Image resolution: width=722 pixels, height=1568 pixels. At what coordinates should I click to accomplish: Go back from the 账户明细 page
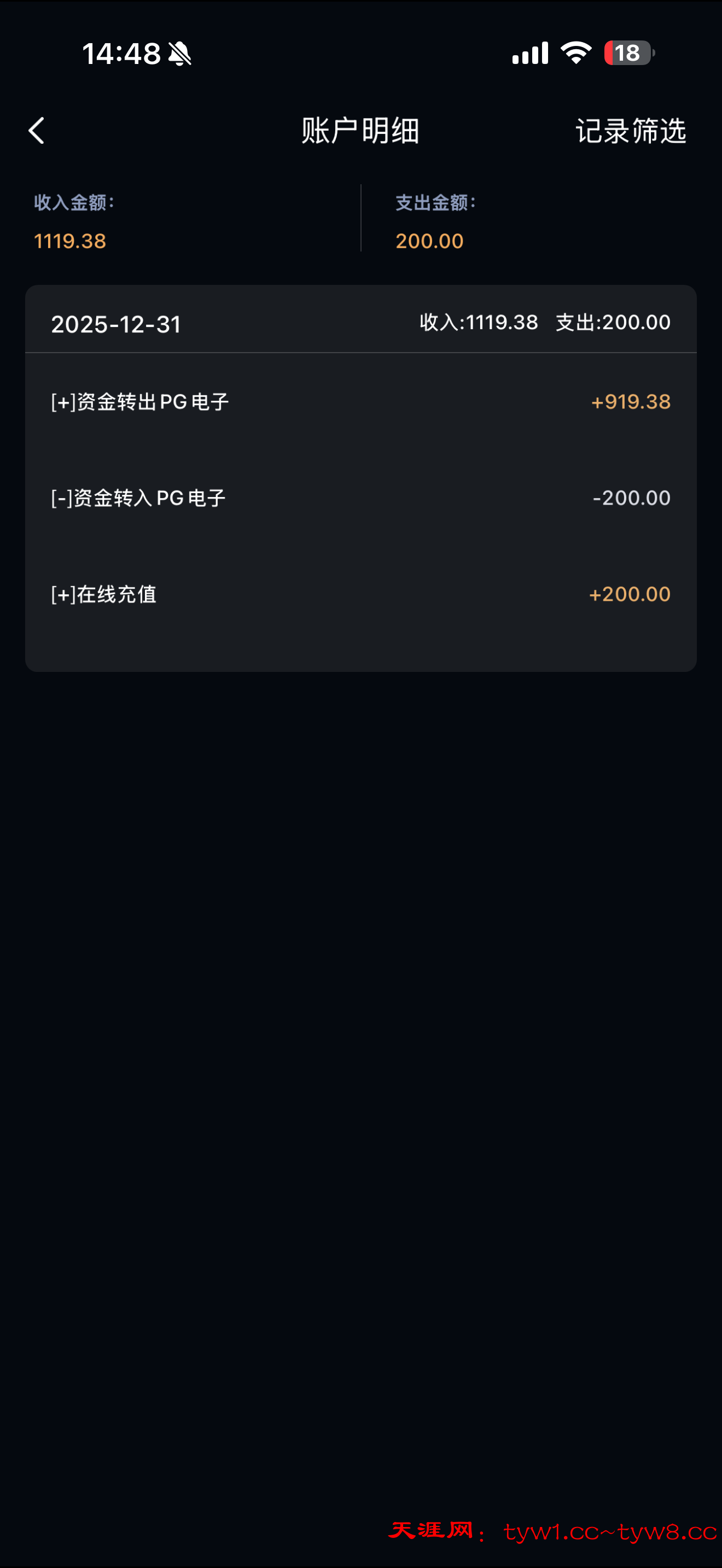(37, 131)
